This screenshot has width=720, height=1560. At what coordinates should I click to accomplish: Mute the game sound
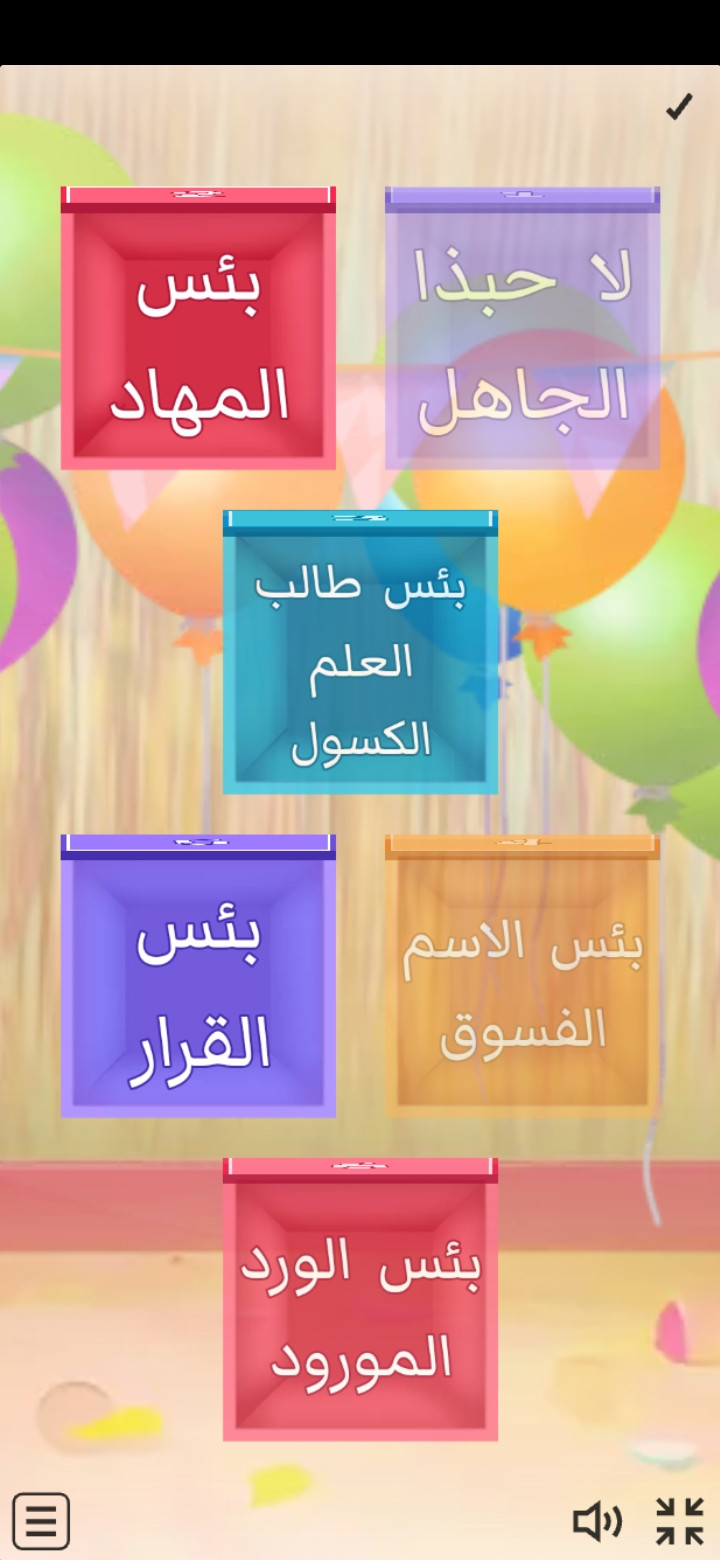click(x=597, y=1522)
